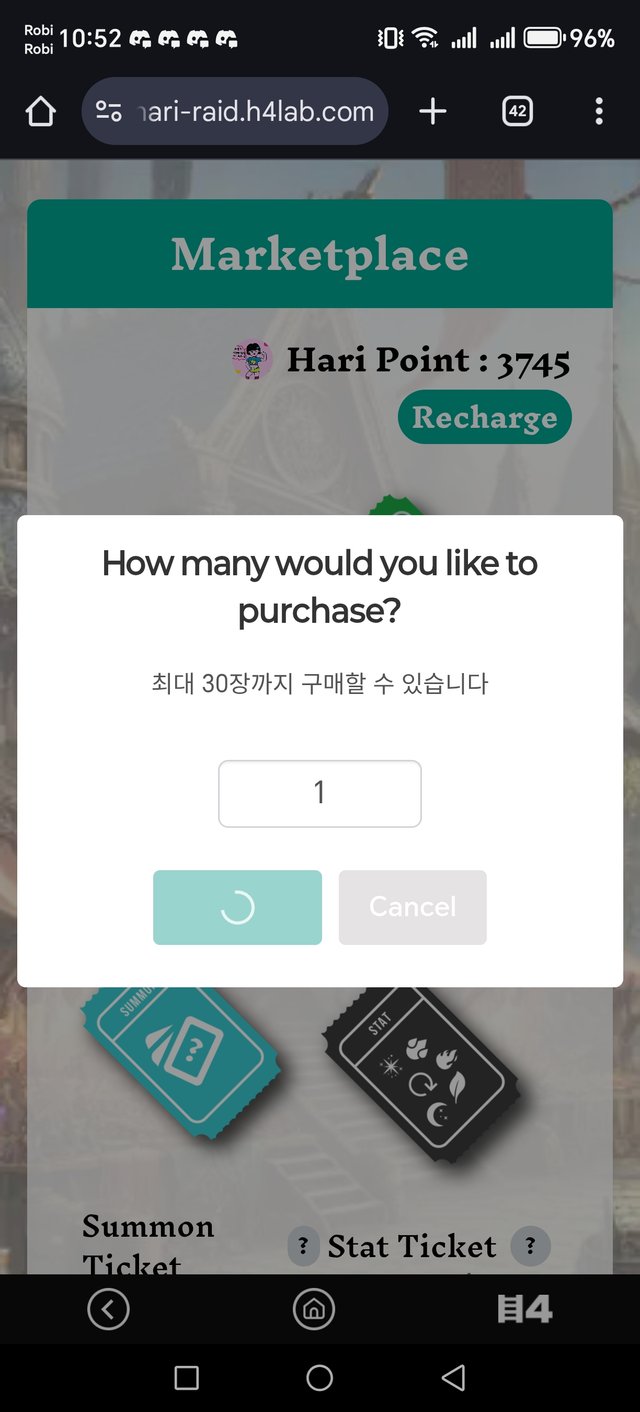Viewport: 640px width, 1412px height.
Task: Tap the in-app back arrow
Action: click(108, 1308)
